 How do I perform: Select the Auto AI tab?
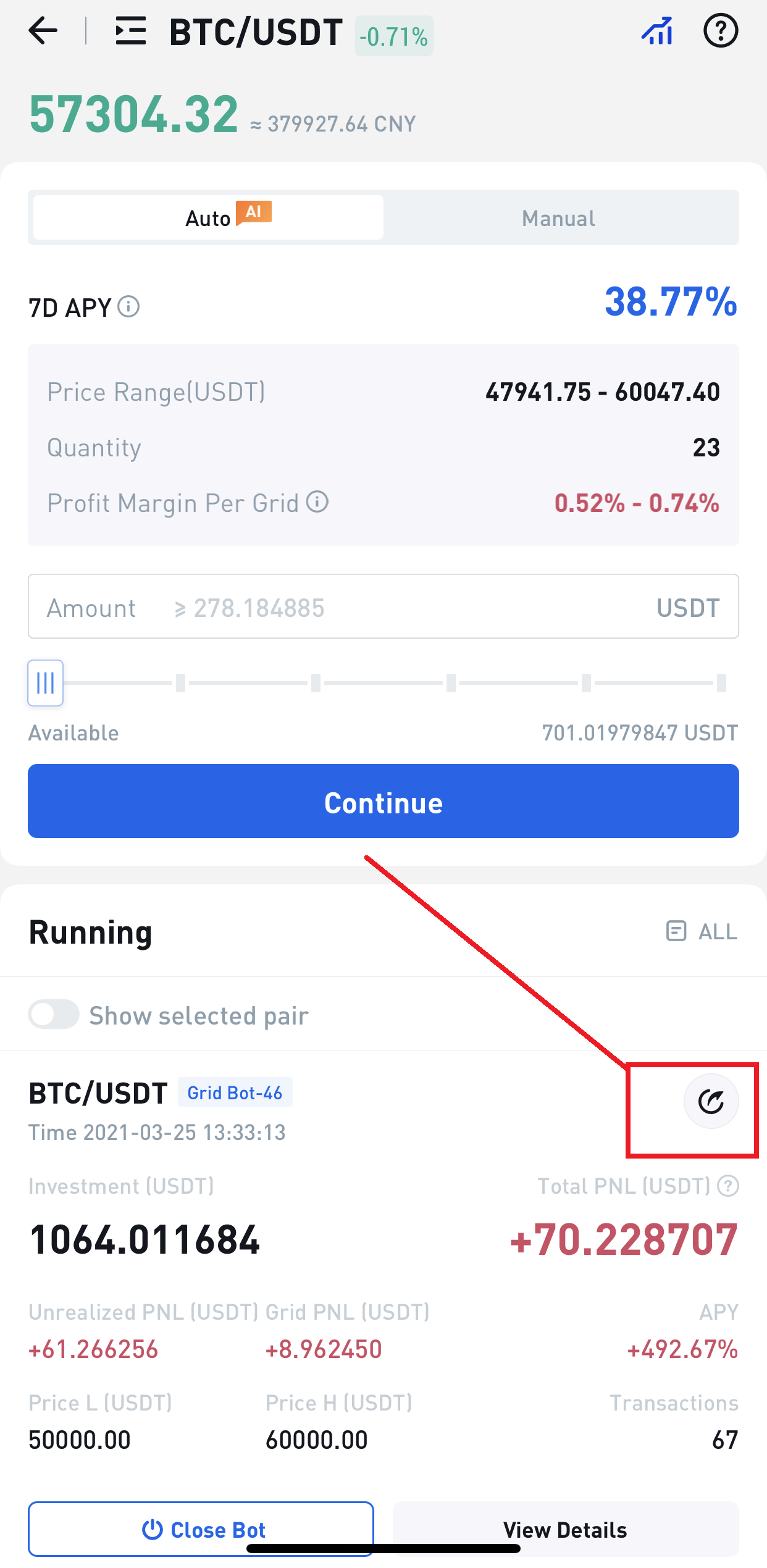click(209, 218)
